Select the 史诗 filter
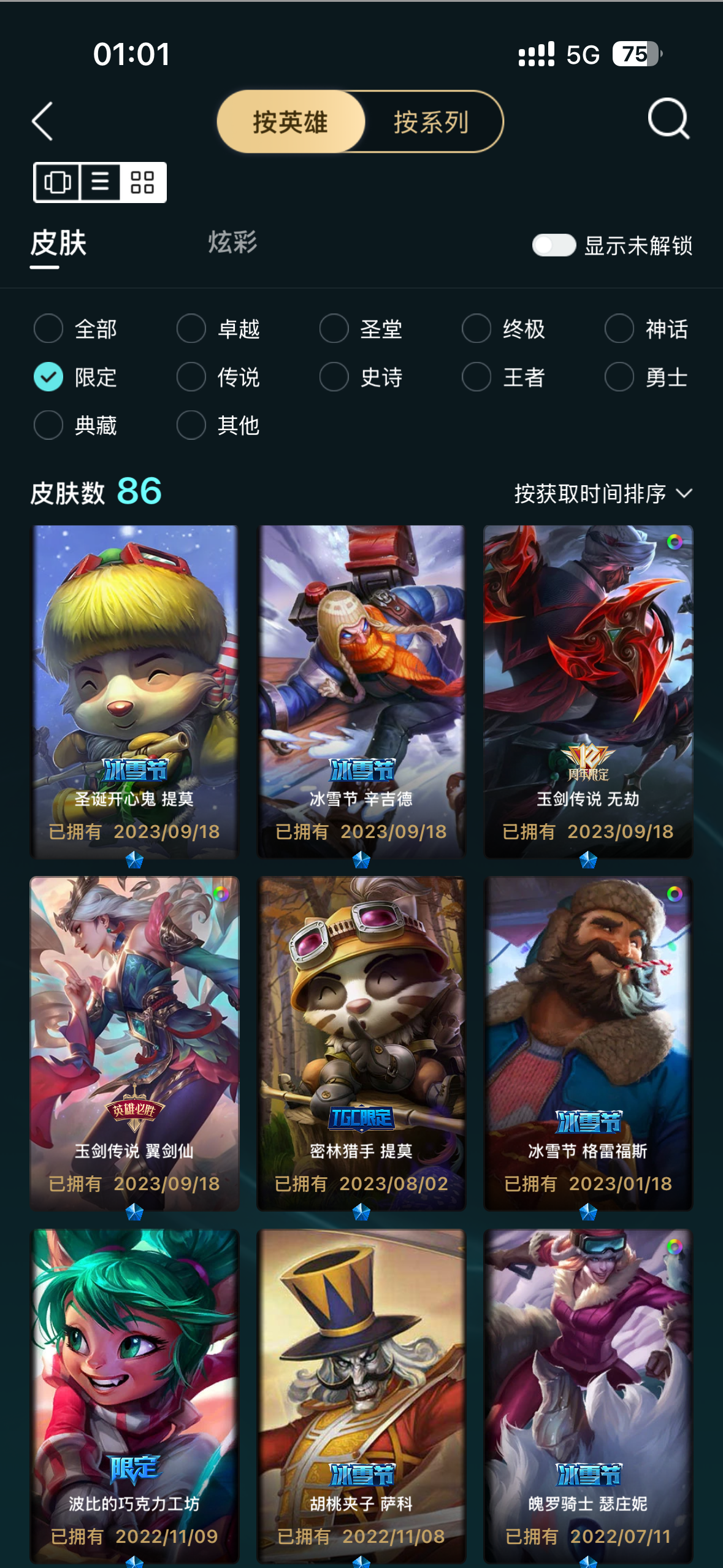Screen dimensions: 723x1568 361,377
